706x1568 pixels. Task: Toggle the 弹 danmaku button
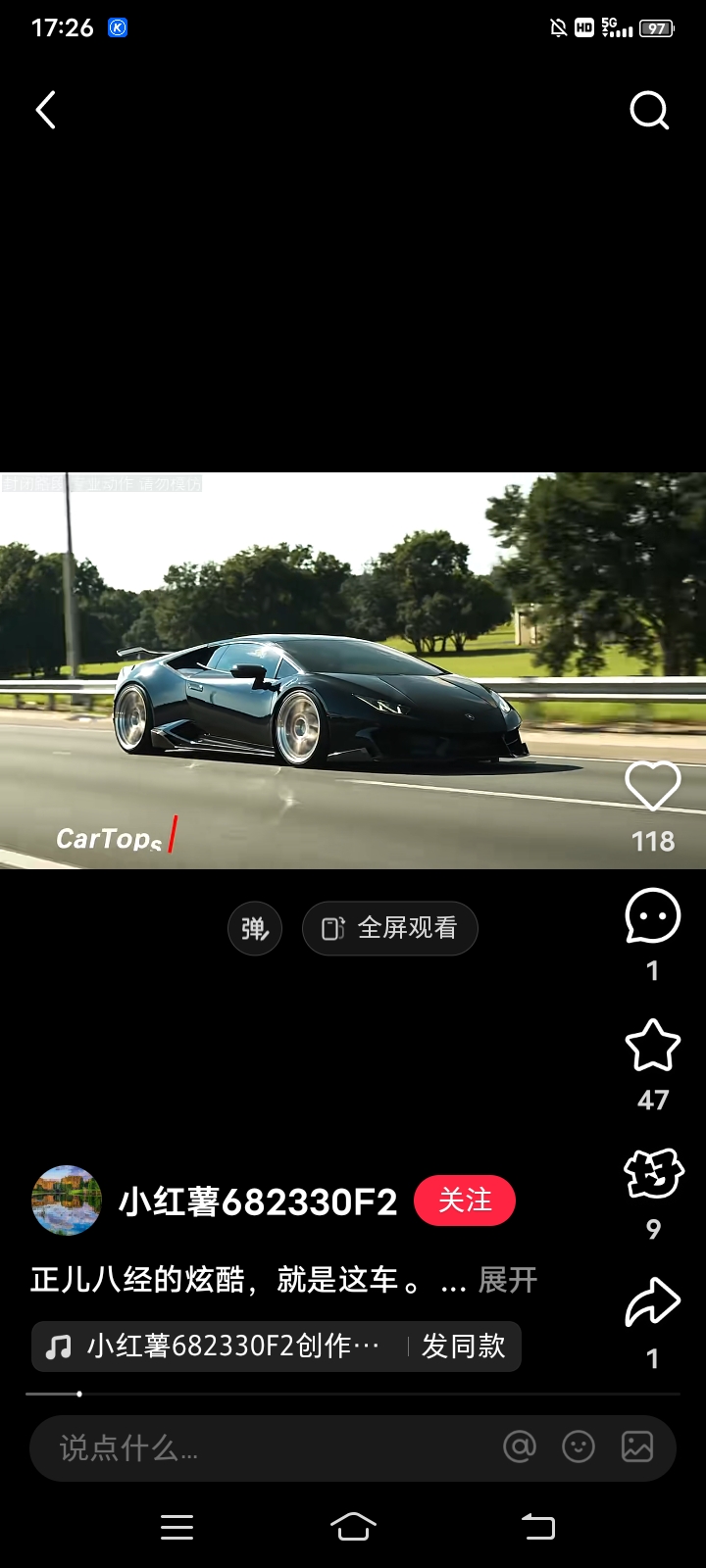coord(255,928)
